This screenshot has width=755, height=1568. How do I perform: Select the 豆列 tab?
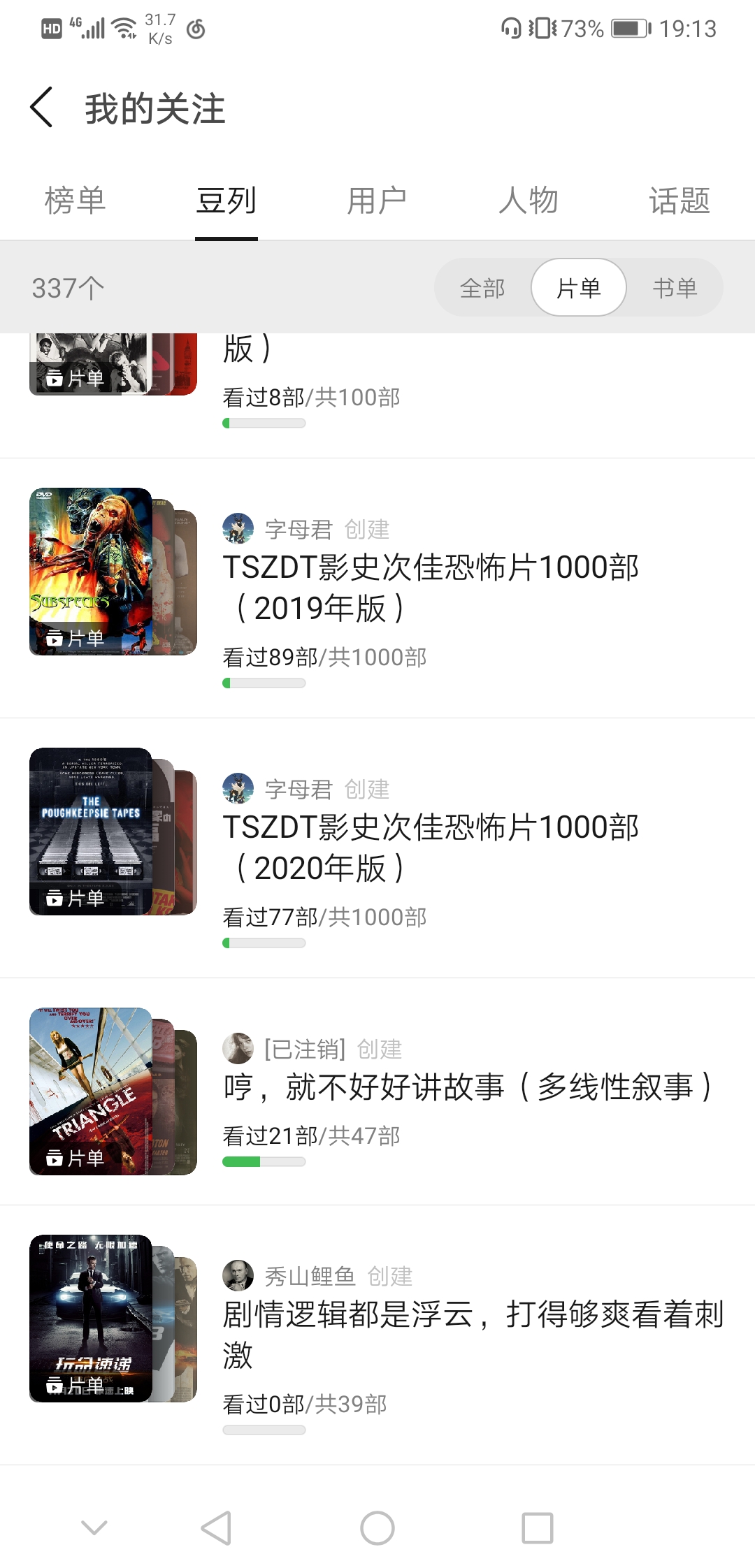(x=226, y=201)
